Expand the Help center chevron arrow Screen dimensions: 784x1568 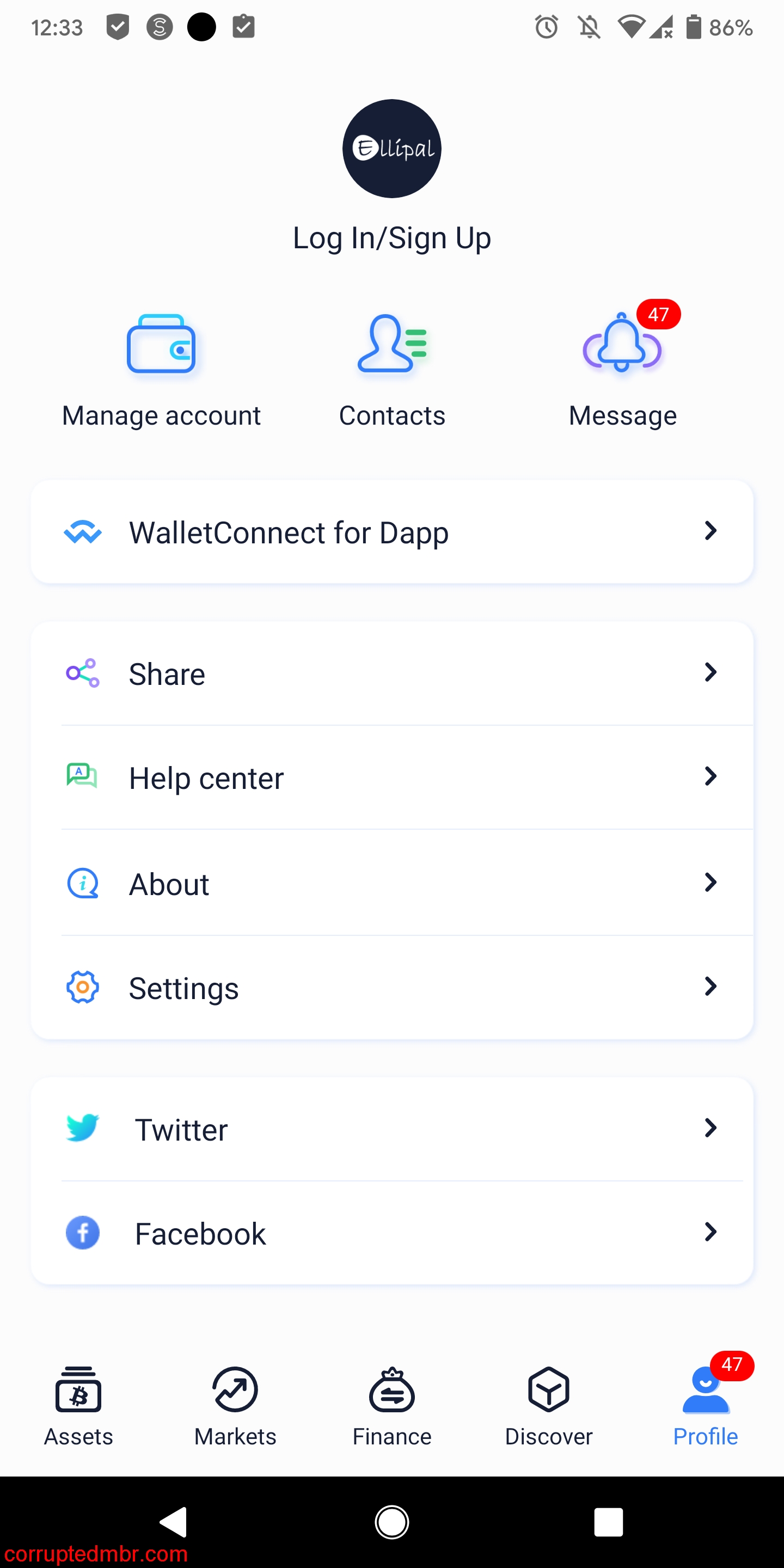(x=710, y=777)
